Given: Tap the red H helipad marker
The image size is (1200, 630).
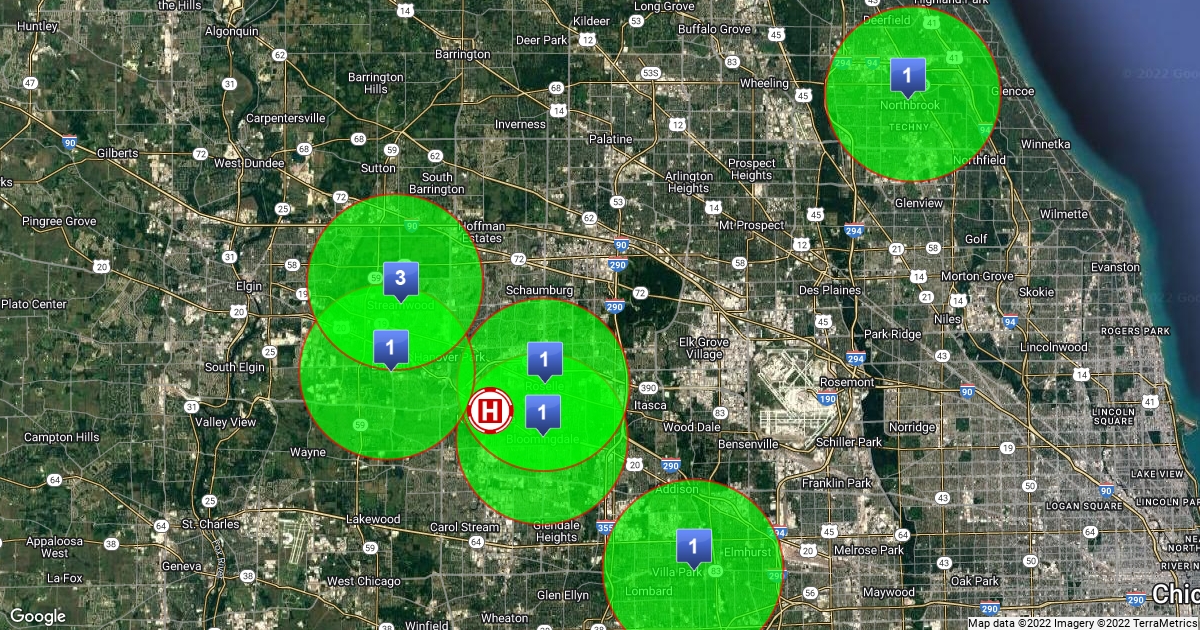Looking at the screenshot, I should [491, 410].
